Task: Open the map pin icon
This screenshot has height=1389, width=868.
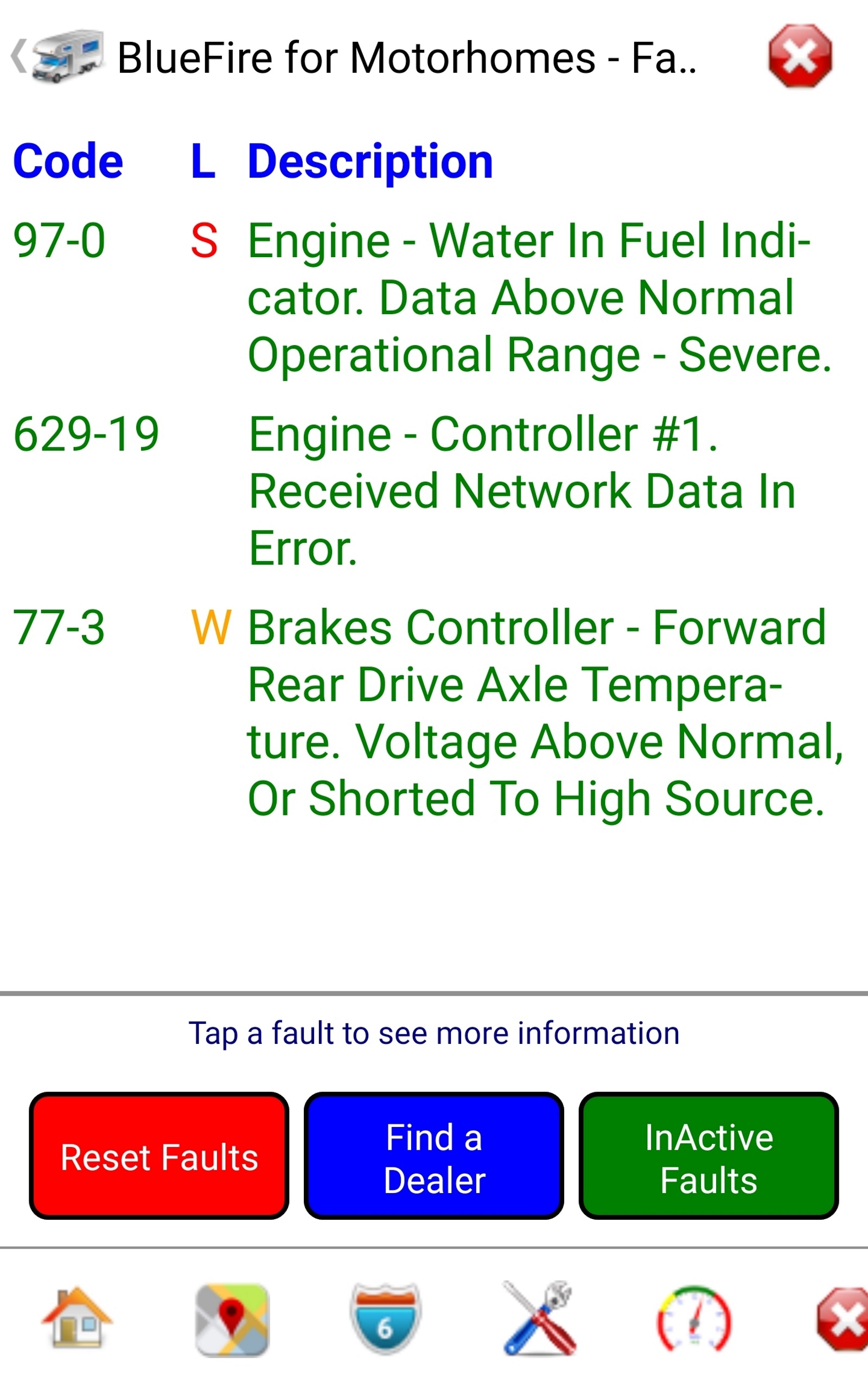Action: (x=232, y=1320)
